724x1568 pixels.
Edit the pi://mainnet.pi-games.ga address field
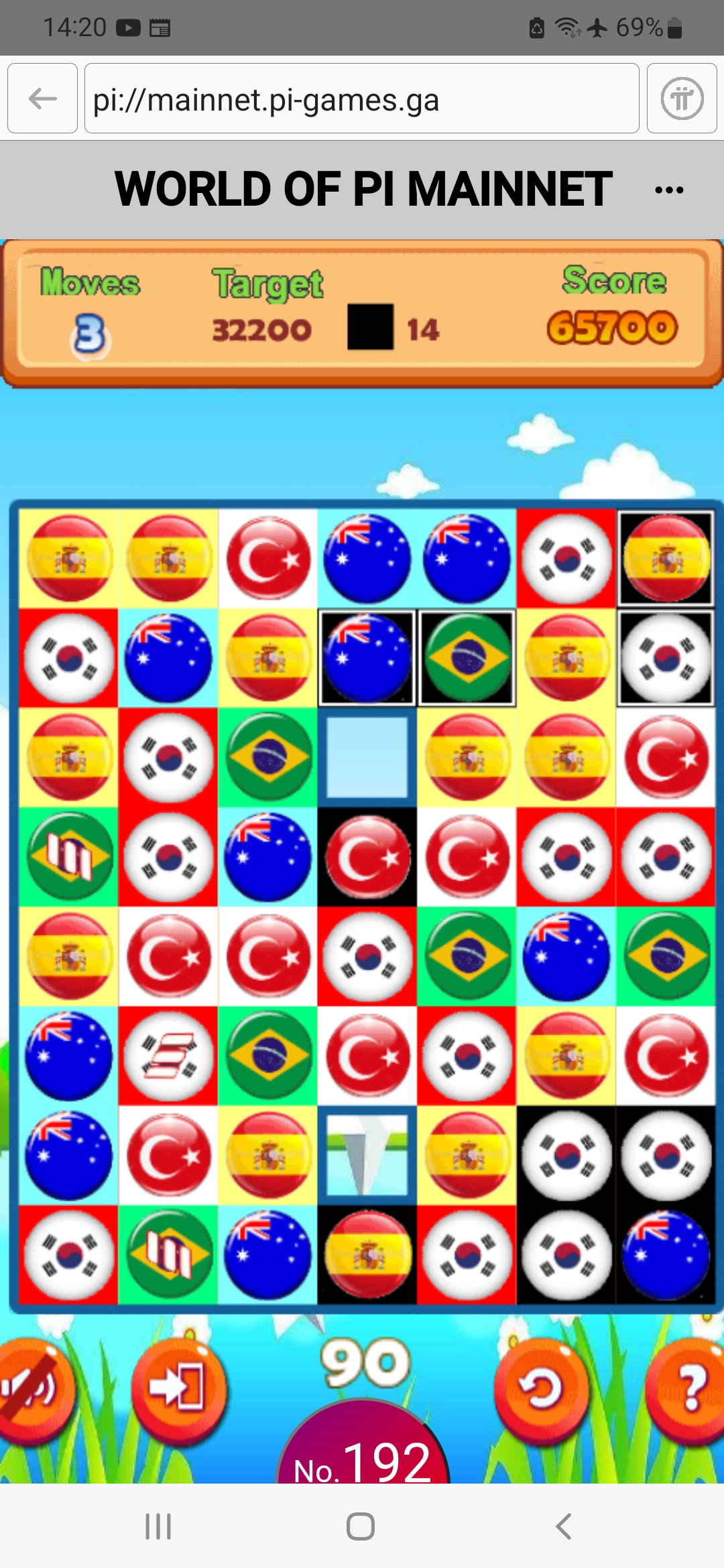coord(361,99)
